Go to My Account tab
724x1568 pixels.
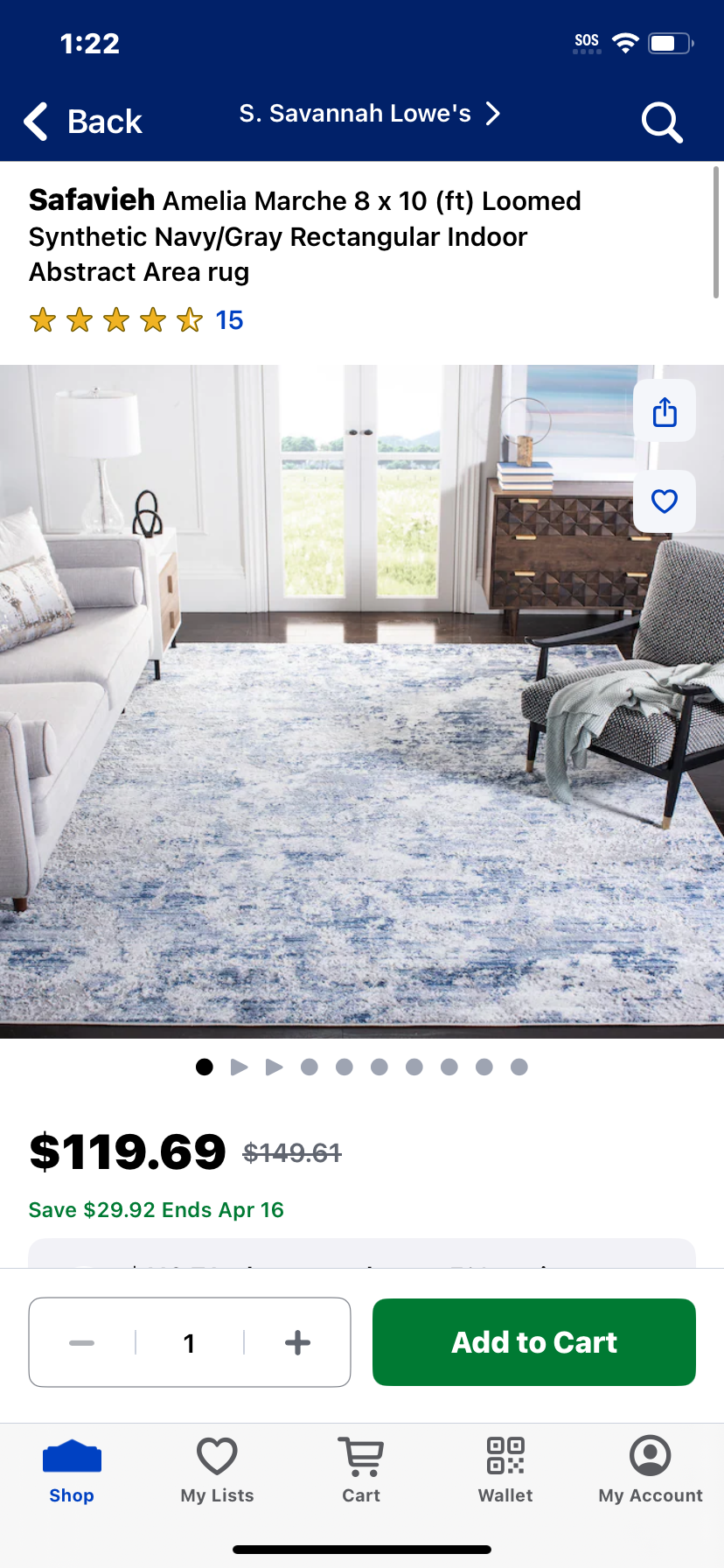coord(651,1471)
